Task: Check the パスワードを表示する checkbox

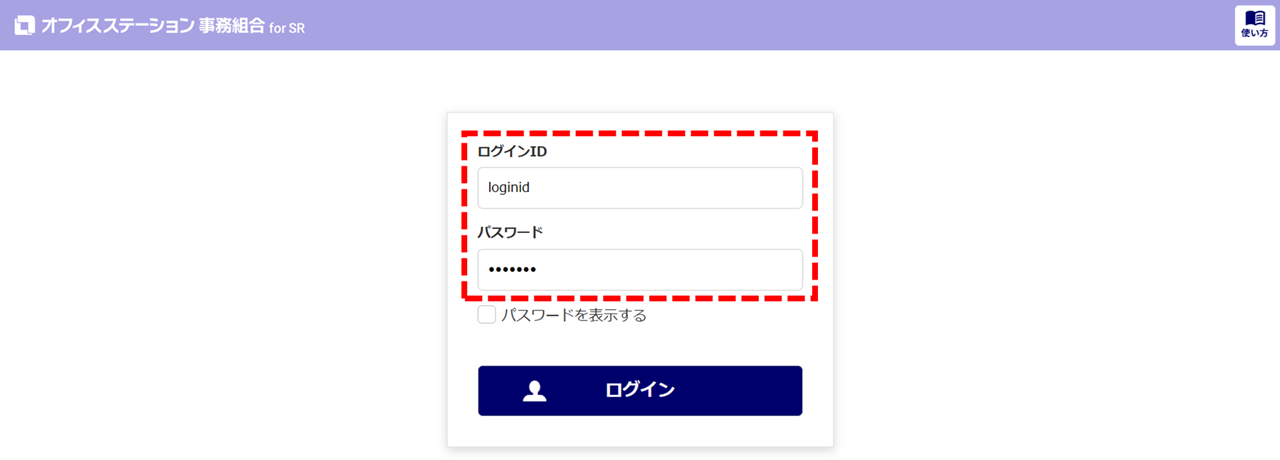Action: point(487,315)
